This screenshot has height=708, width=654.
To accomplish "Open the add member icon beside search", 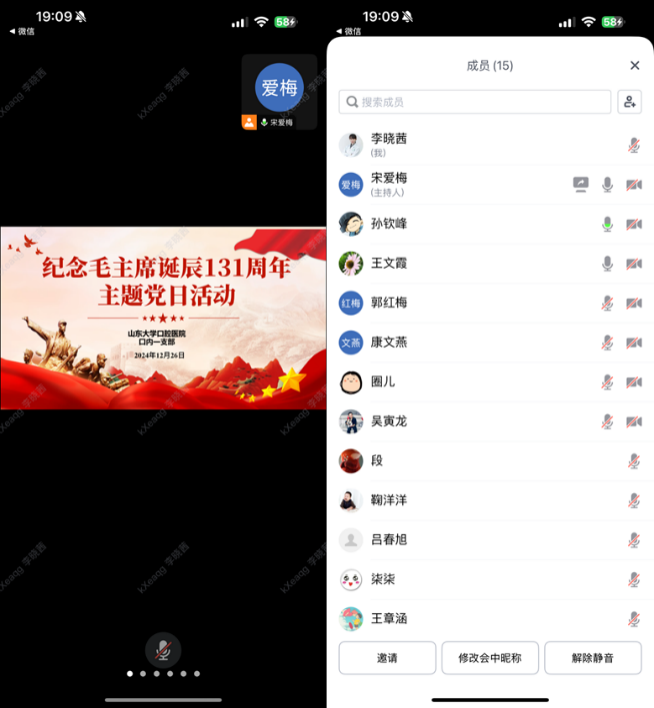I will [x=629, y=102].
